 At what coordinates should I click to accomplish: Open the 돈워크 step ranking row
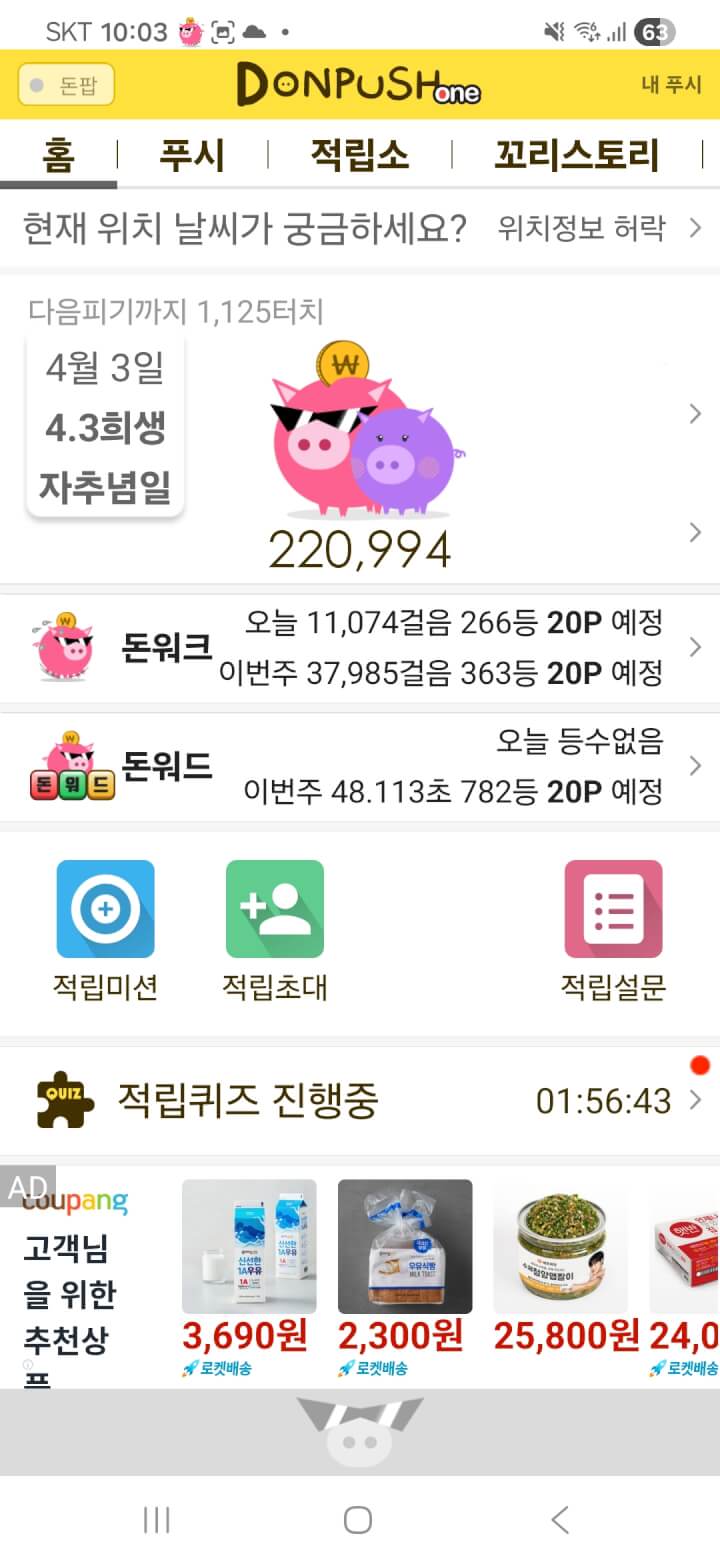tap(360, 648)
